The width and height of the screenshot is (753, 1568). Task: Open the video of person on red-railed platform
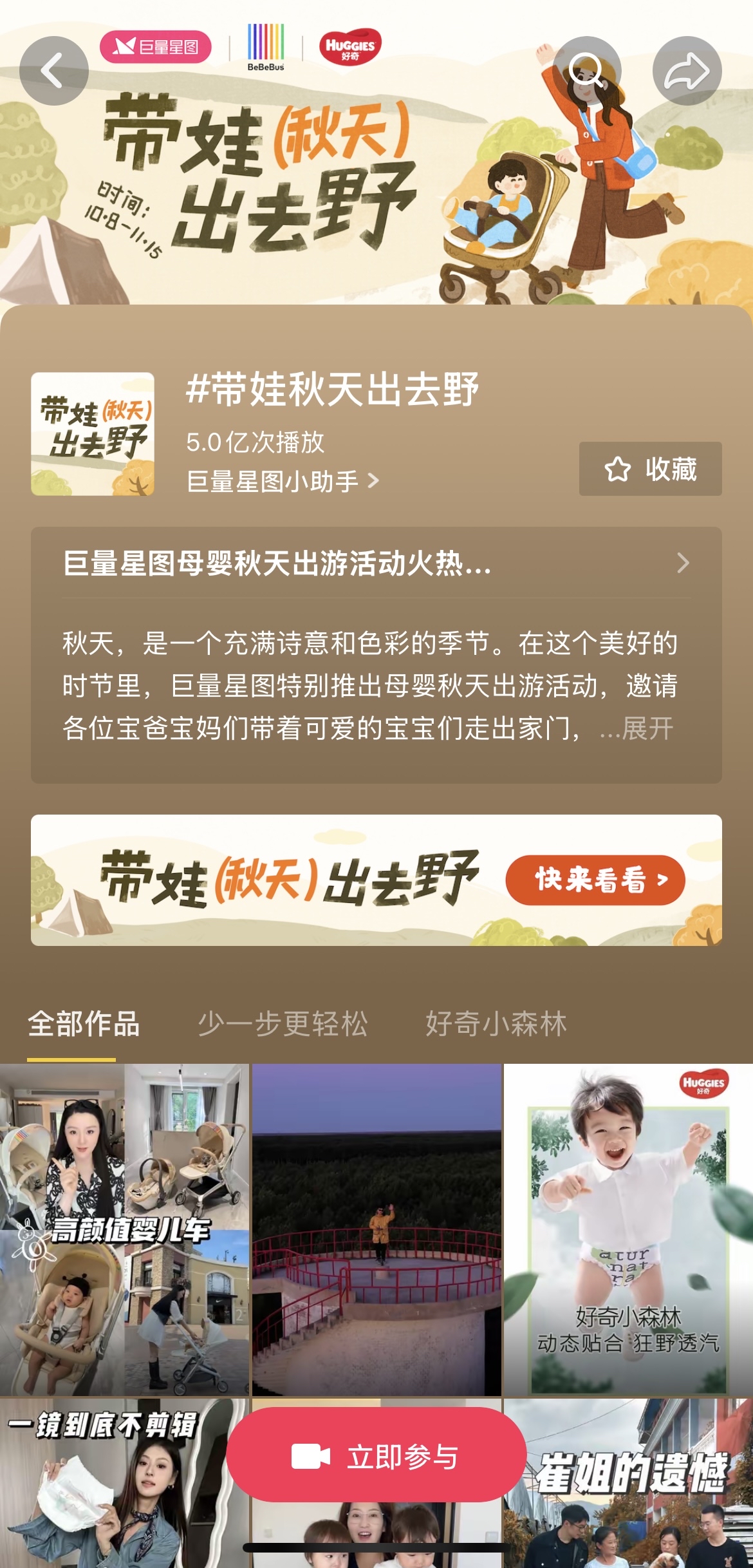(x=376, y=1230)
